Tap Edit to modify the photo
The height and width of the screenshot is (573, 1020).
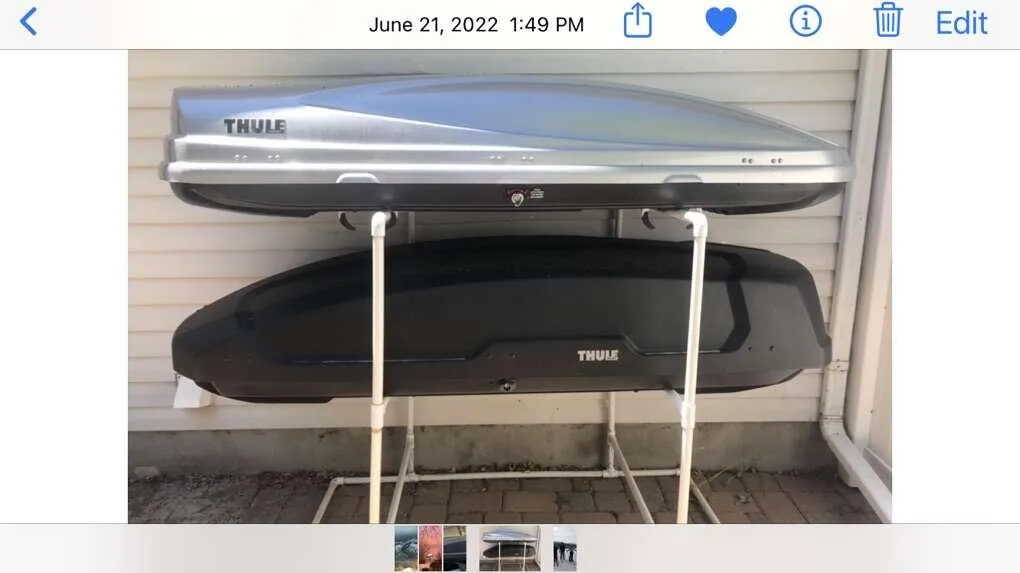tap(961, 22)
